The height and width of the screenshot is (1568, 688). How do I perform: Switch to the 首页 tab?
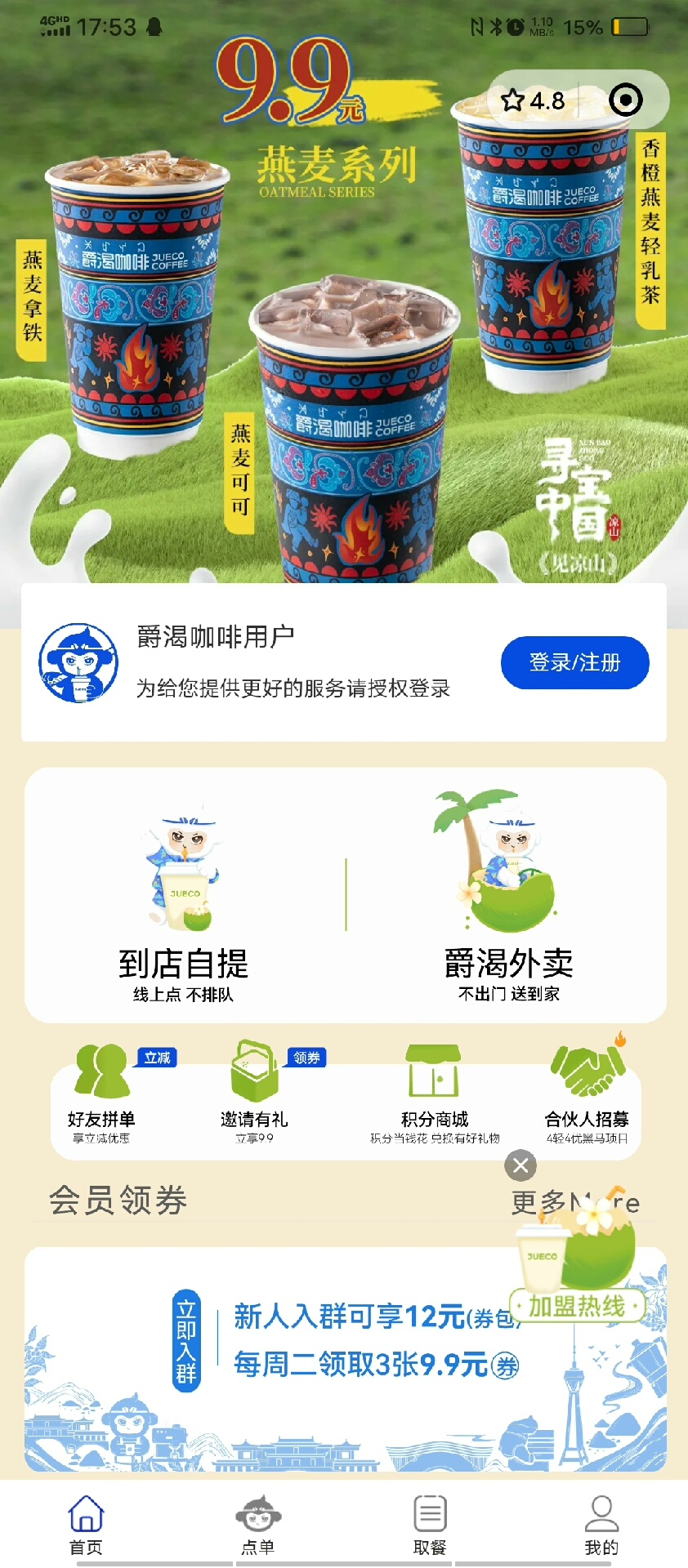tap(86, 1524)
